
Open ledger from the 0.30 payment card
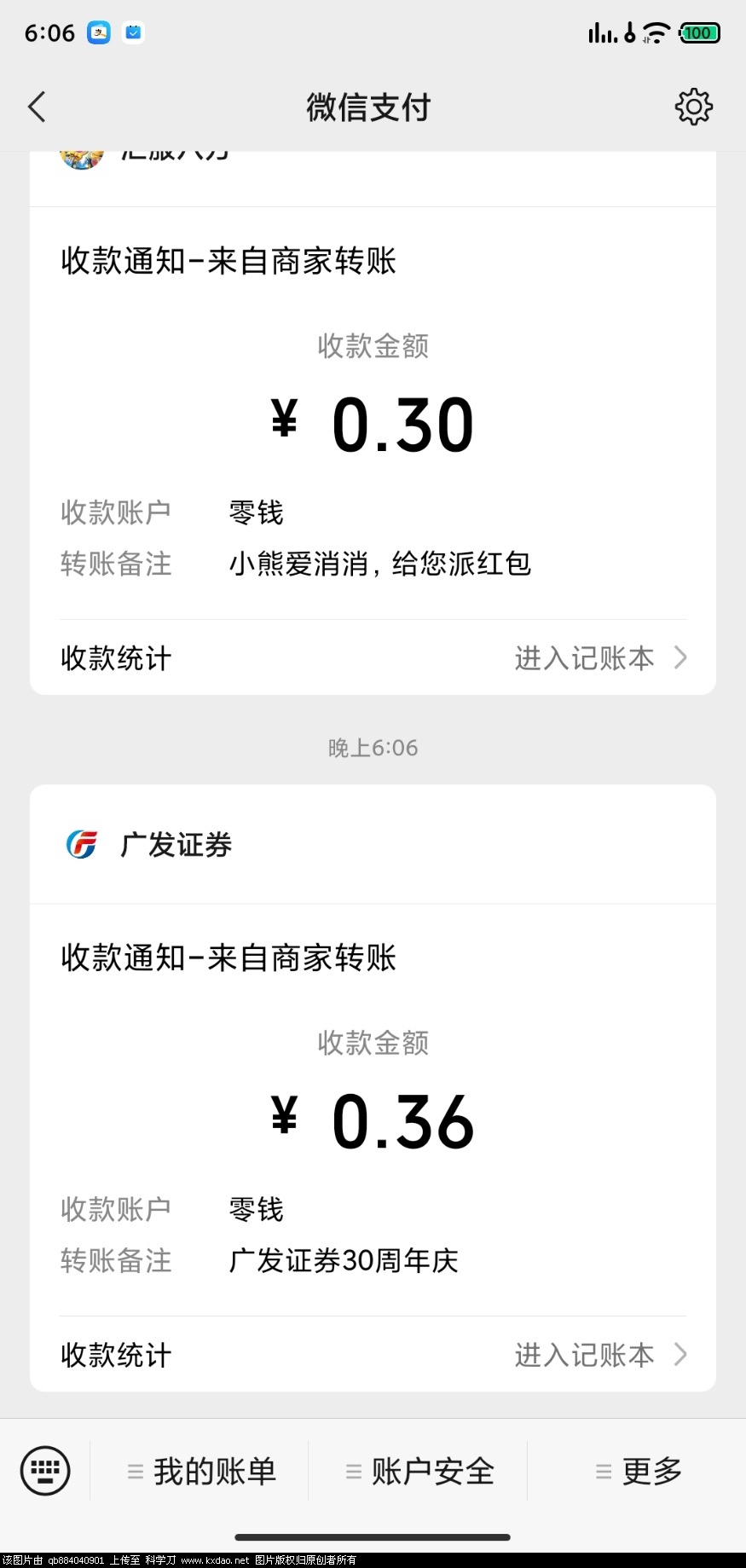pyautogui.click(x=599, y=658)
